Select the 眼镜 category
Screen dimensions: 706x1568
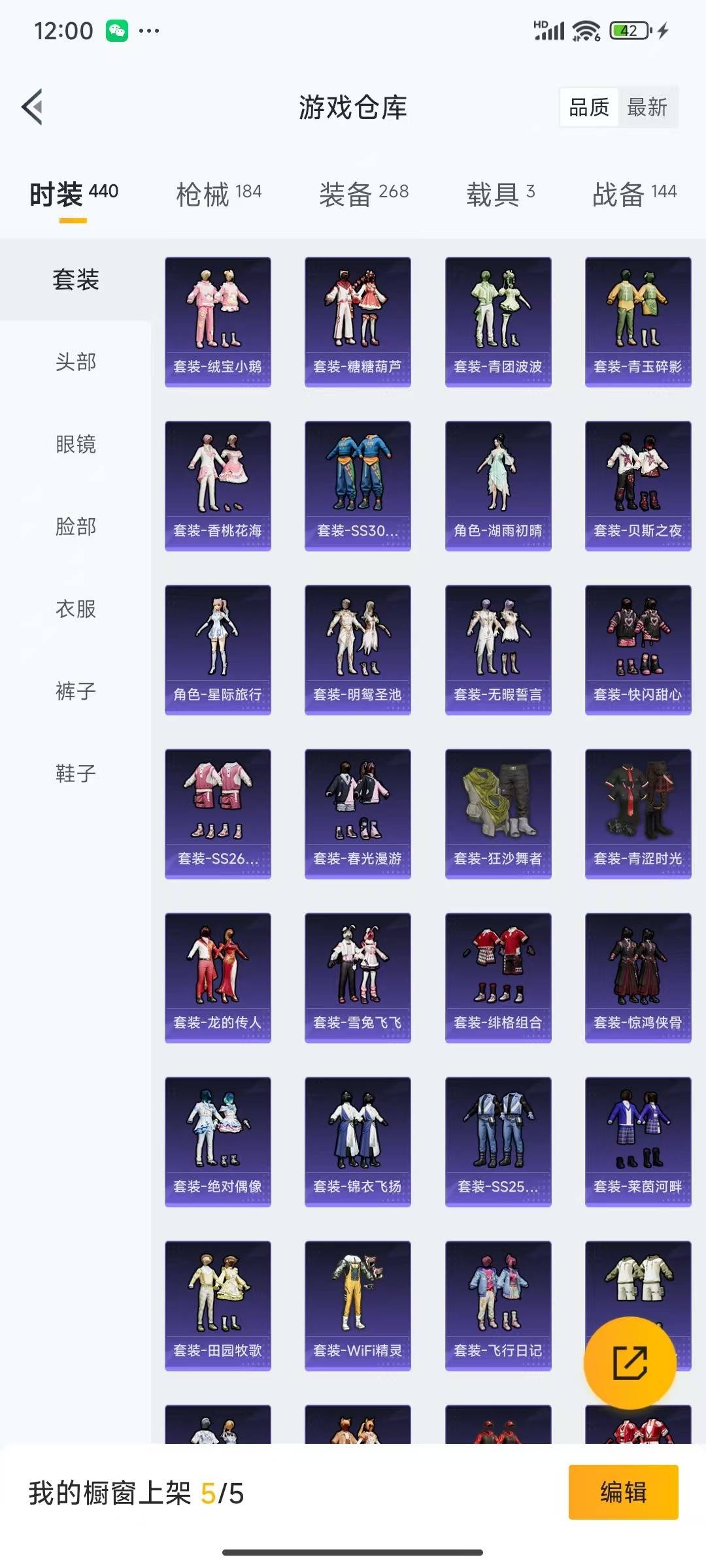click(76, 444)
